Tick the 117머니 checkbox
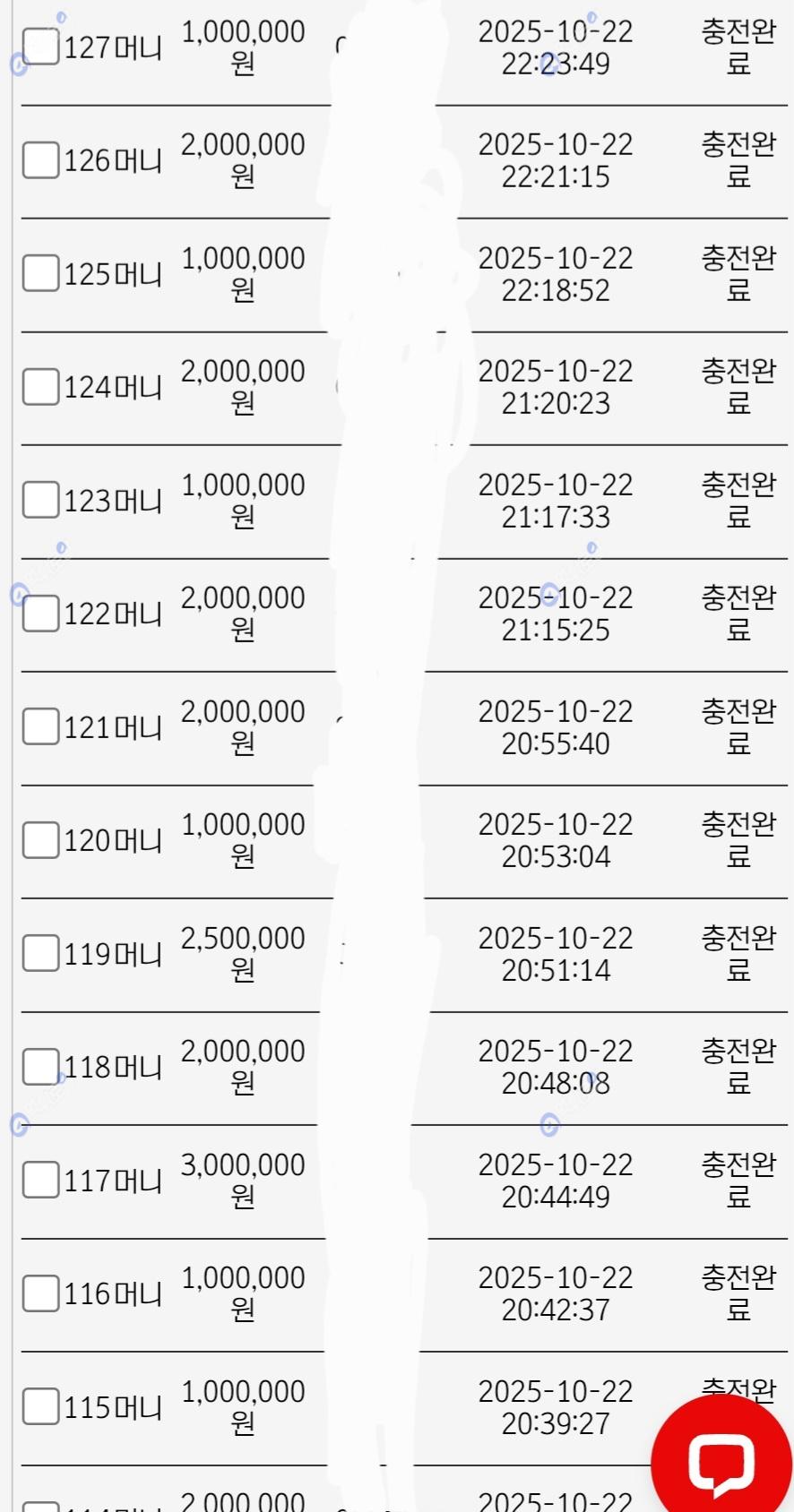The image size is (794, 1512). pyautogui.click(x=40, y=1180)
